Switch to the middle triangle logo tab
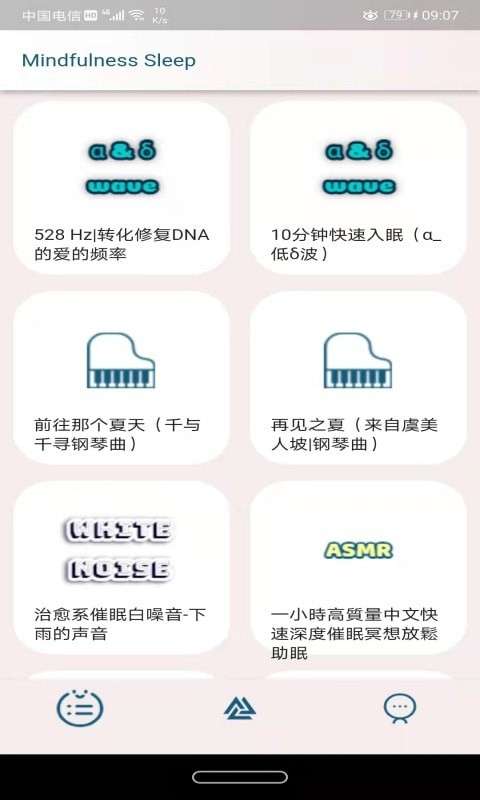 240,708
